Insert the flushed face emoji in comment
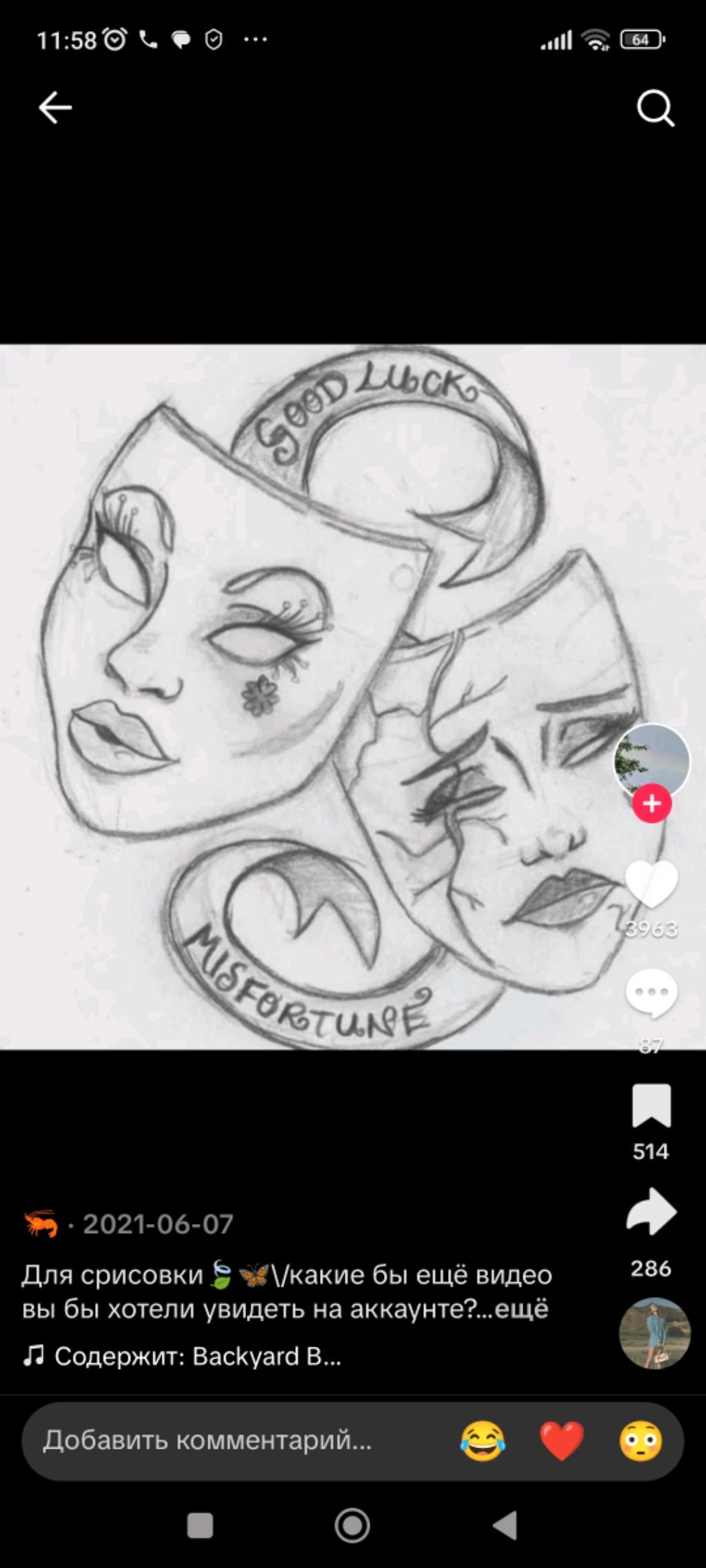The width and height of the screenshot is (706, 1568). 641,1440
